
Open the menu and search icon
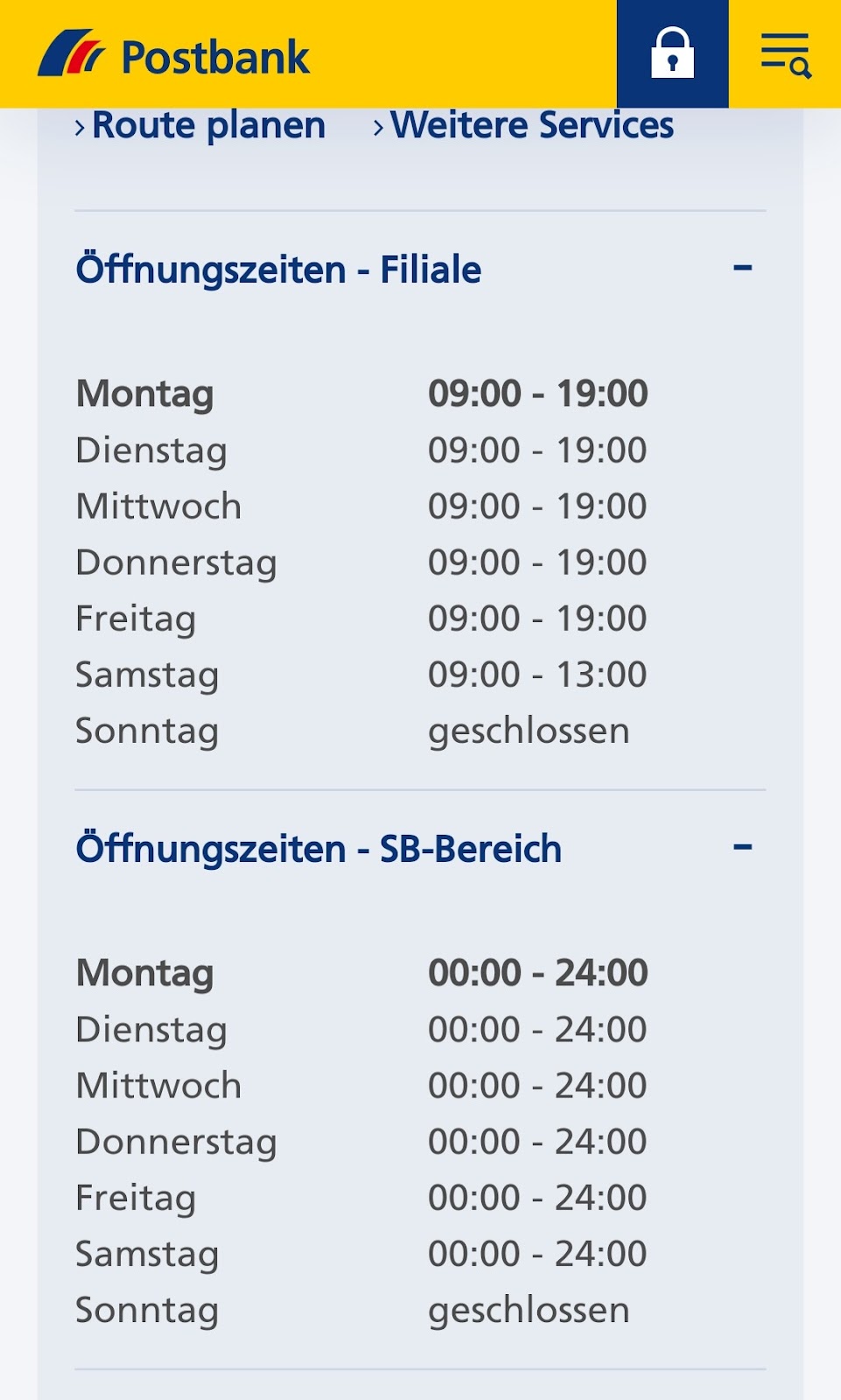[785, 55]
